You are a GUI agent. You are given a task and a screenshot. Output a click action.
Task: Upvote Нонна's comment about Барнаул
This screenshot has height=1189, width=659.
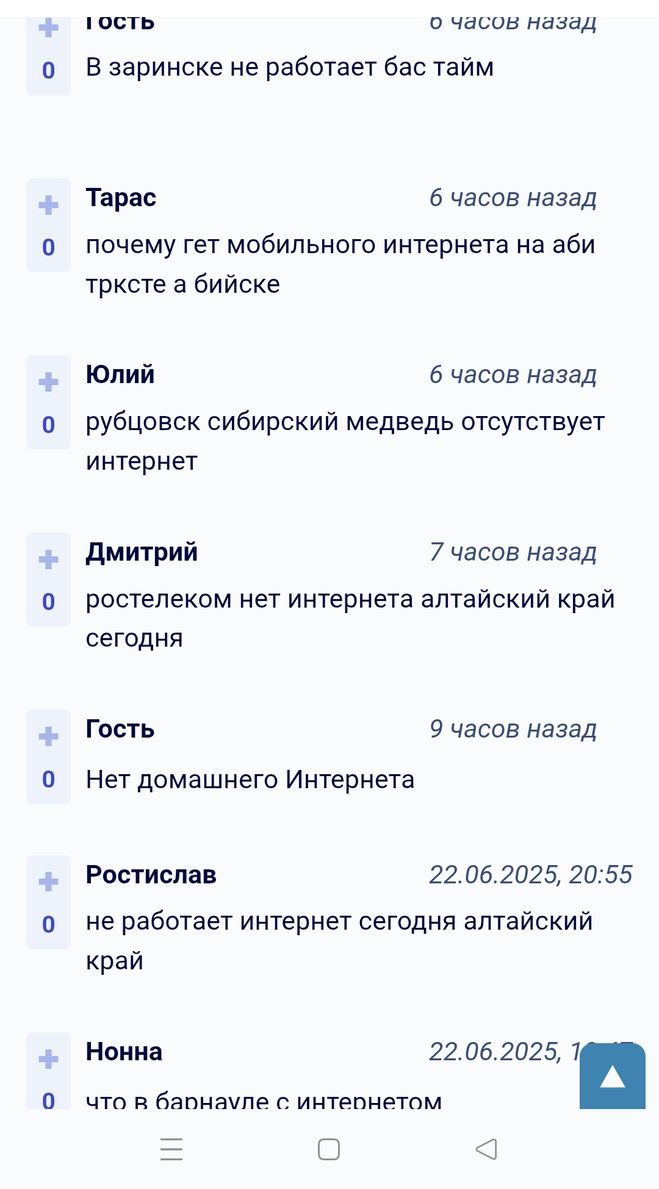(x=49, y=1059)
